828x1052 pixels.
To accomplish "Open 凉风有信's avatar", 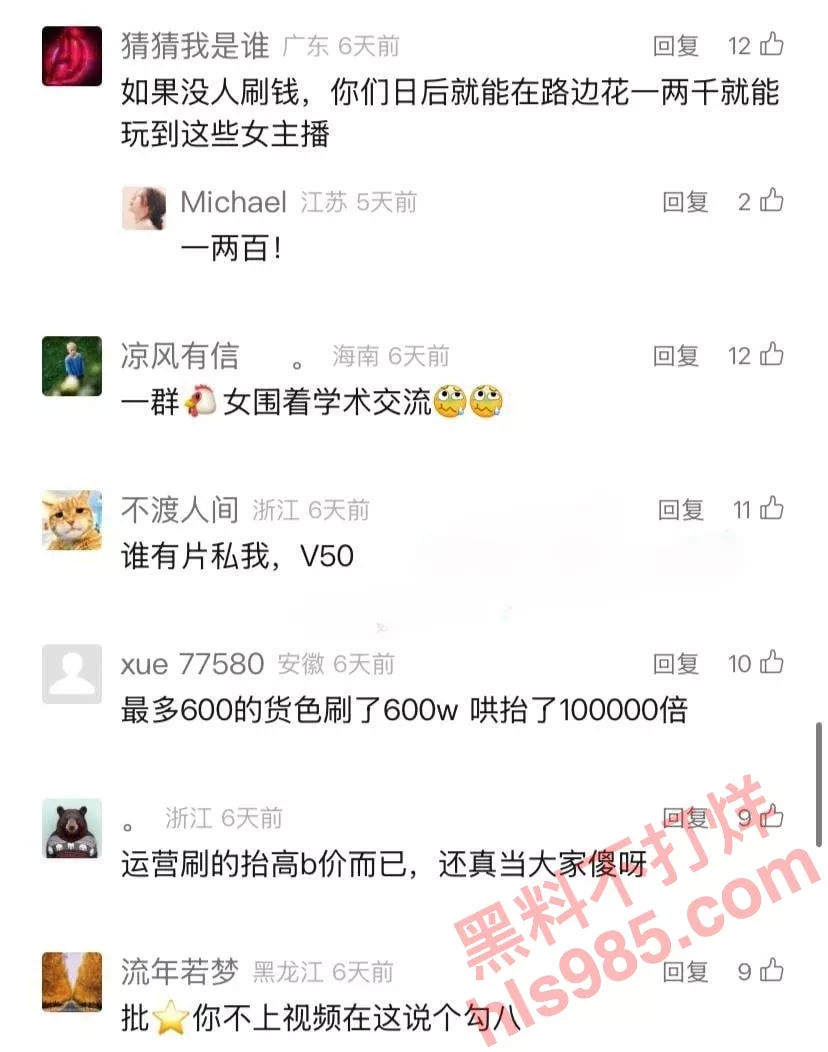I will (72, 365).
